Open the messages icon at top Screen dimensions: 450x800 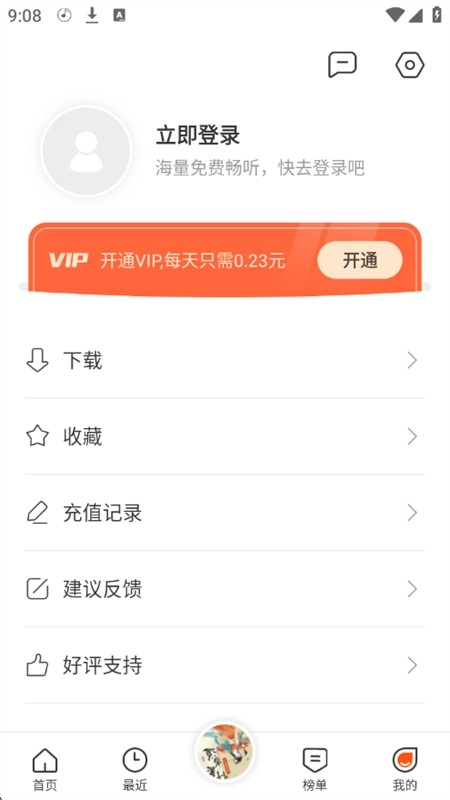(x=342, y=65)
